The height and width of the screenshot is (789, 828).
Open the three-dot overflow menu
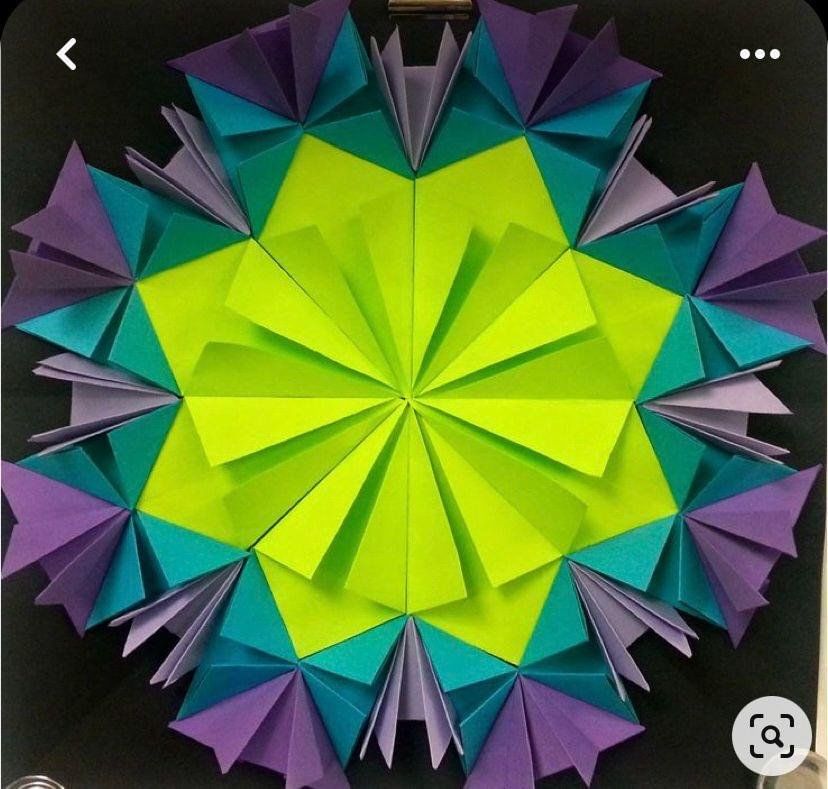click(x=759, y=54)
